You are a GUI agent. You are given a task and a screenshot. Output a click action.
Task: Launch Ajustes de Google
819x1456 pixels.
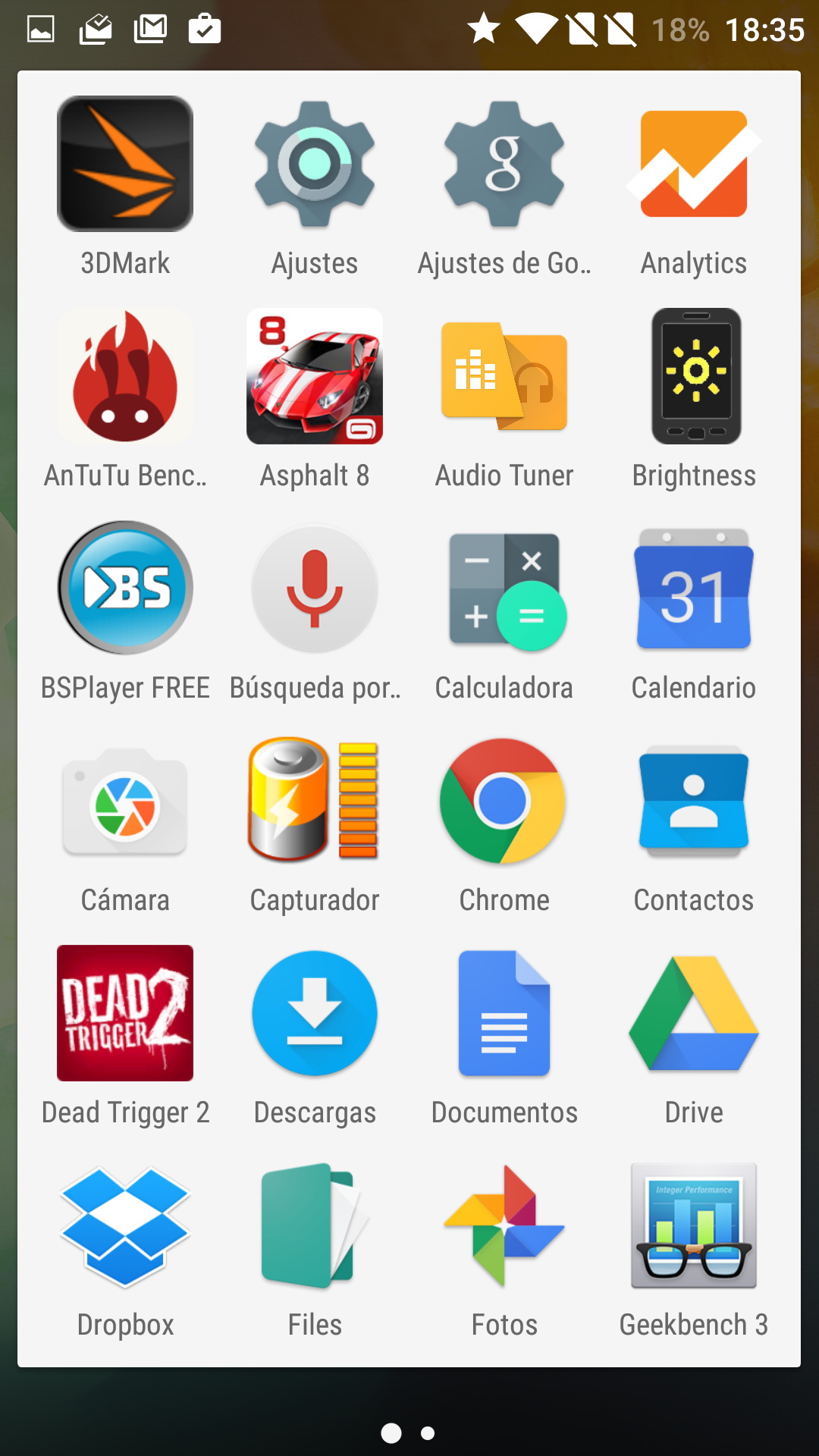pyautogui.click(x=504, y=164)
